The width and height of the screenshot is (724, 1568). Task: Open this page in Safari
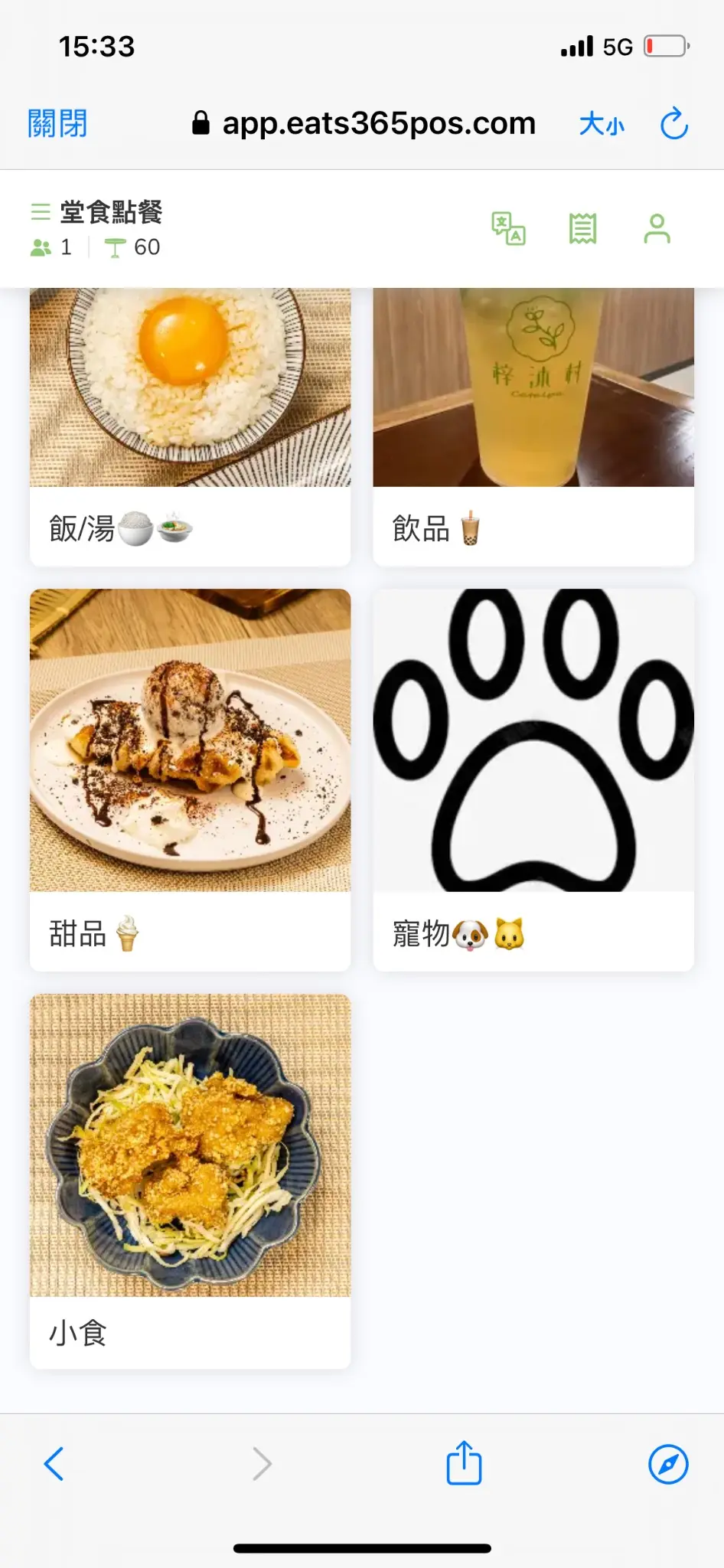pyautogui.click(x=668, y=1464)
